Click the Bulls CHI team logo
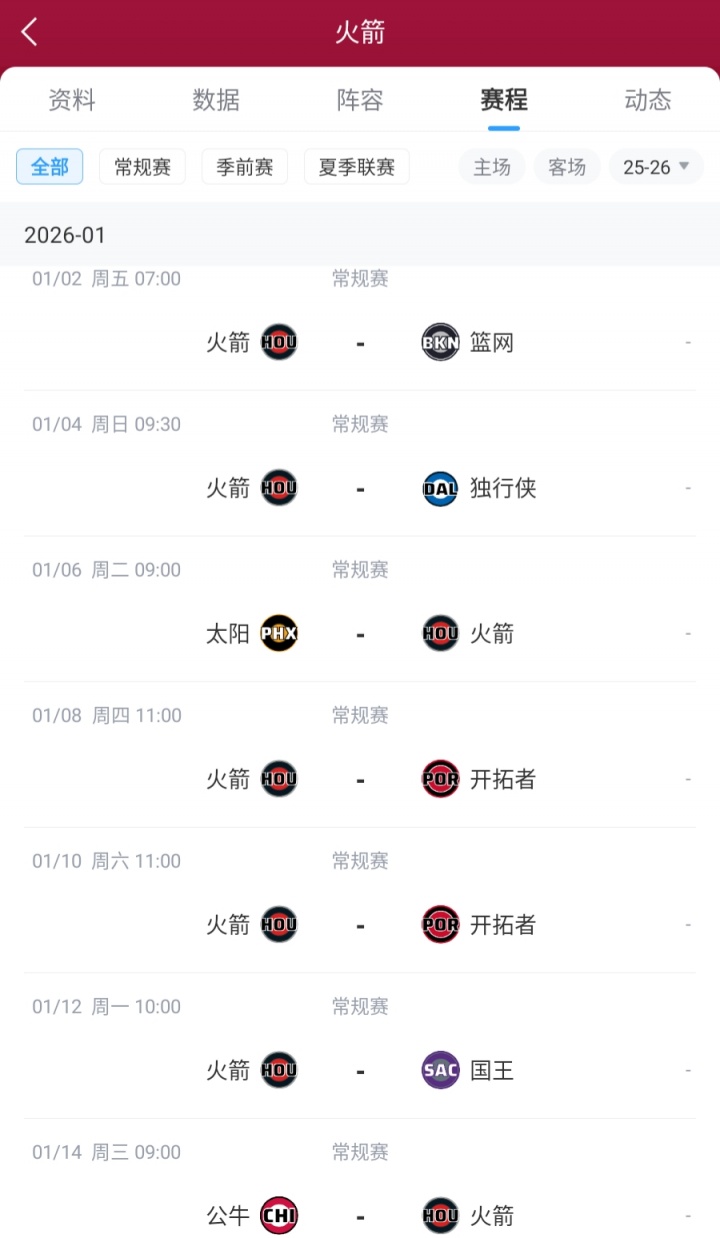 (279, 1216)
